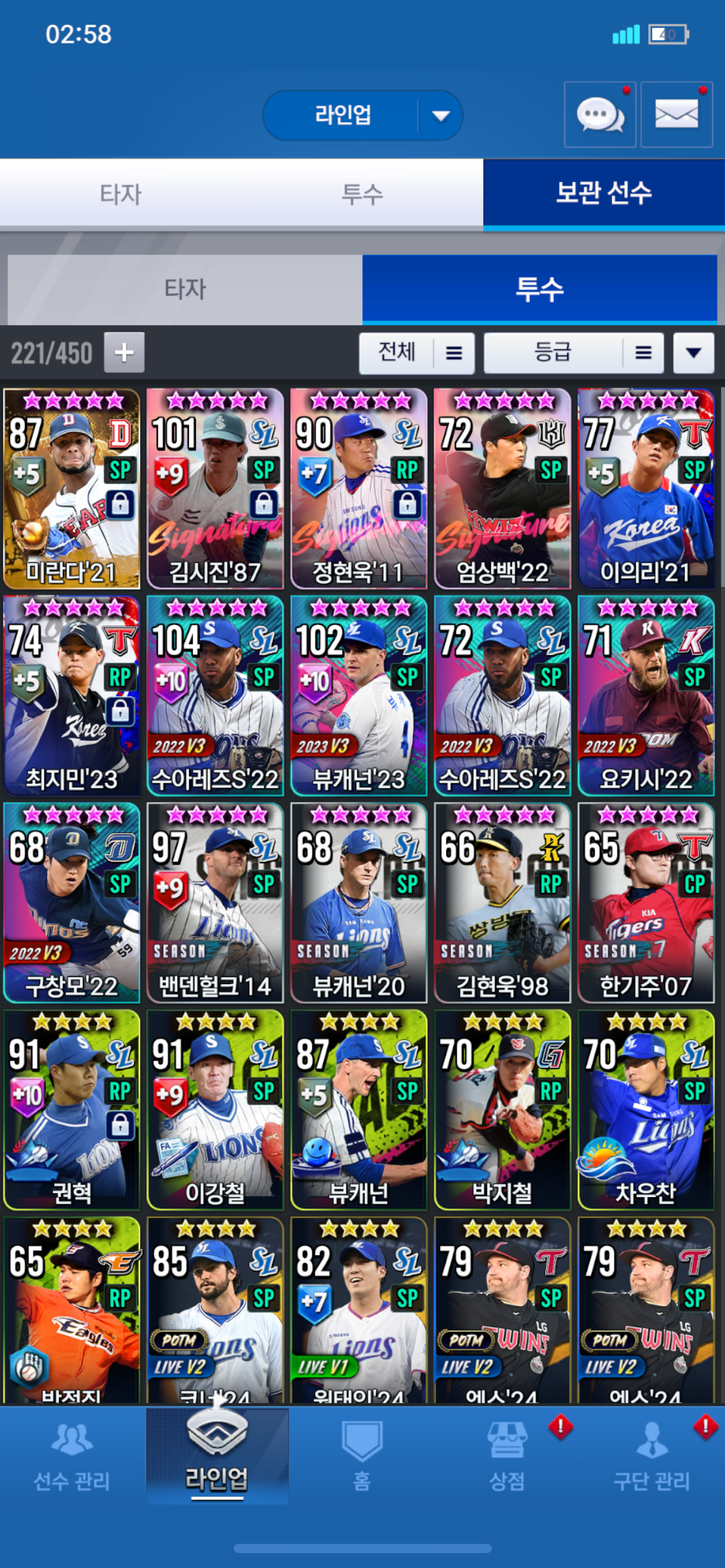Open the chat speech-bubble icon

click(599, 115)
